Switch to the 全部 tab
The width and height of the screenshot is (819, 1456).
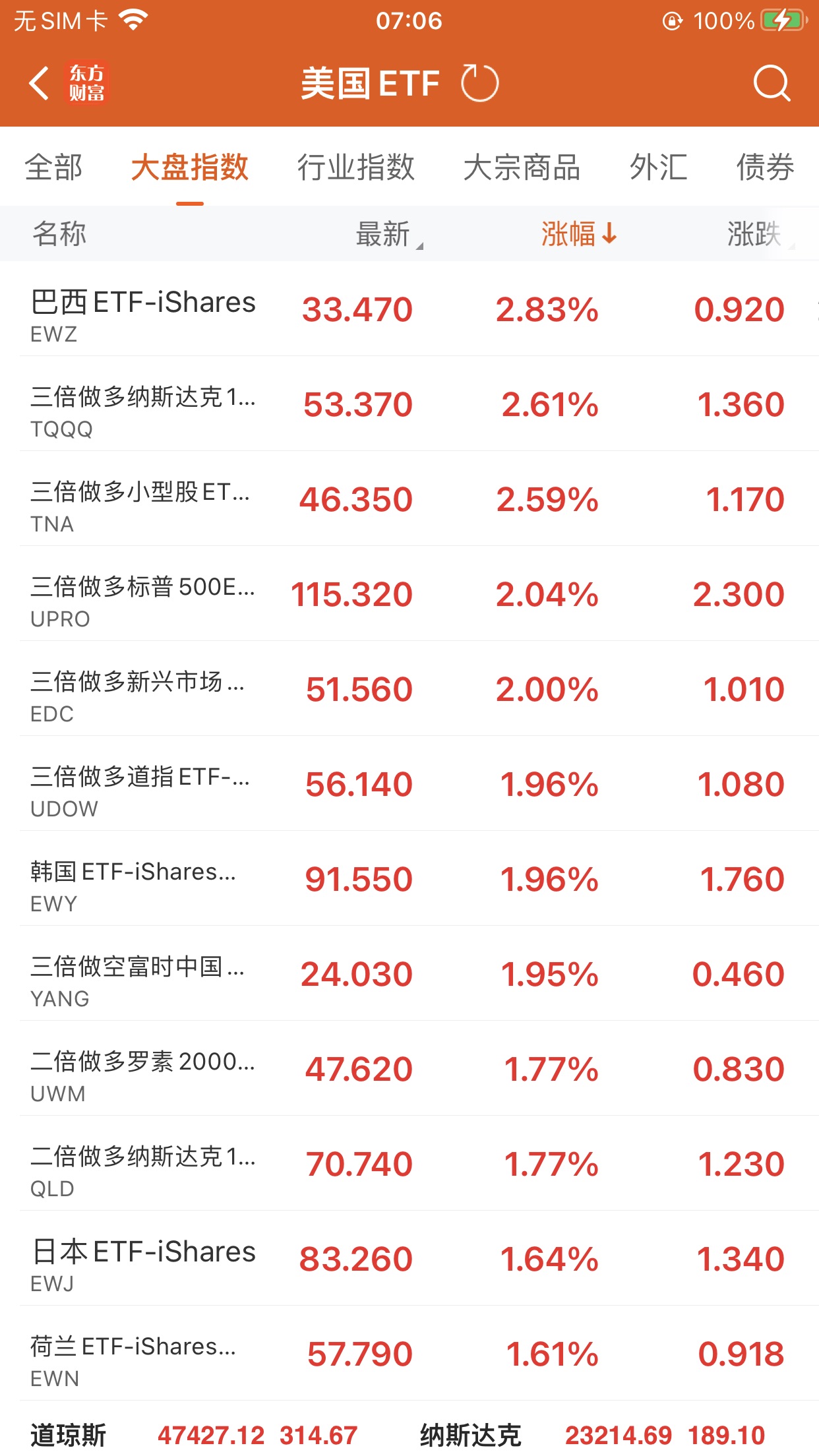click(x=53, y=167)
